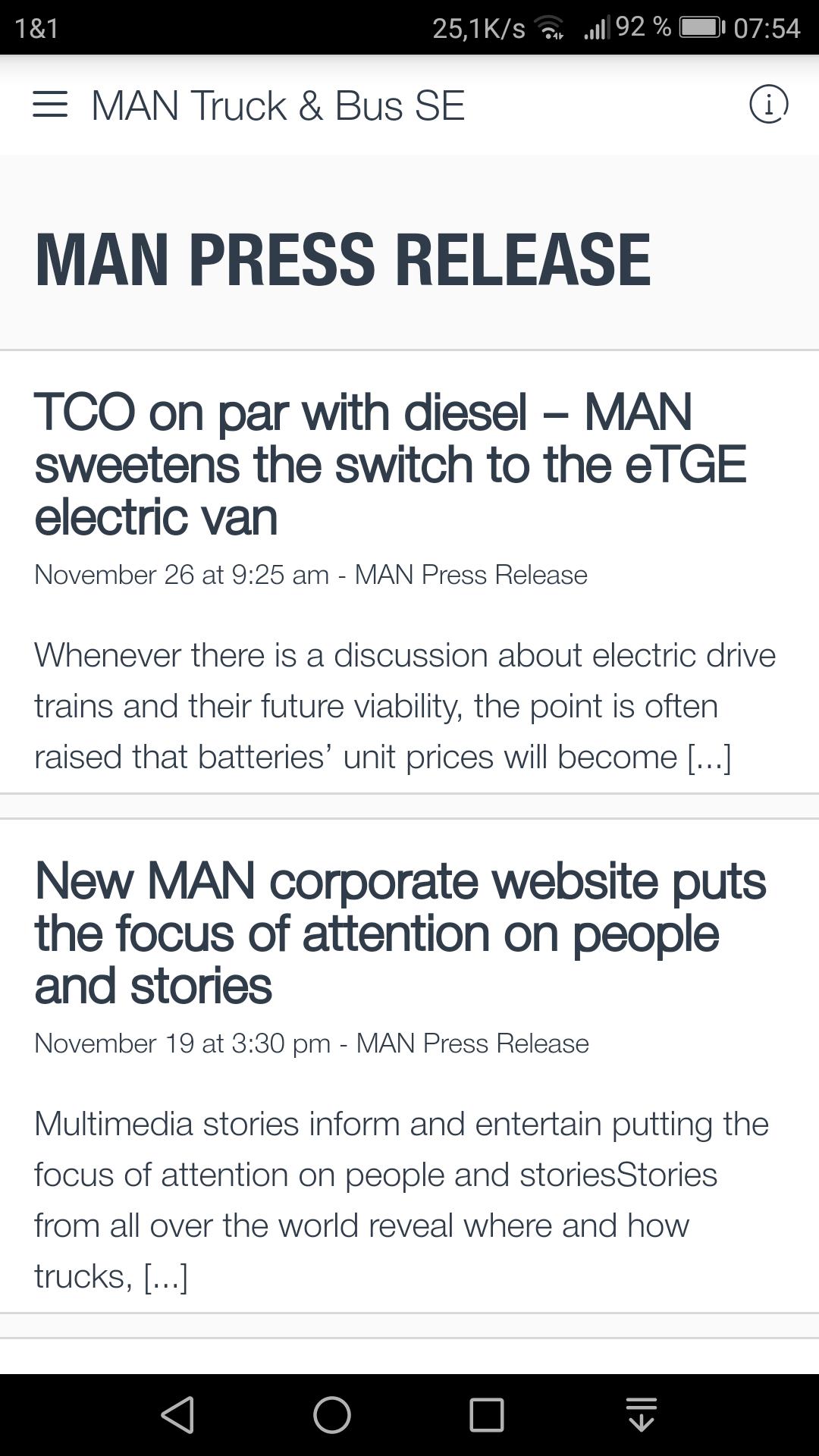Screen dimensions: 819x1456
Task: Pull down the notification panel arrow
Action: [642, 1414]
